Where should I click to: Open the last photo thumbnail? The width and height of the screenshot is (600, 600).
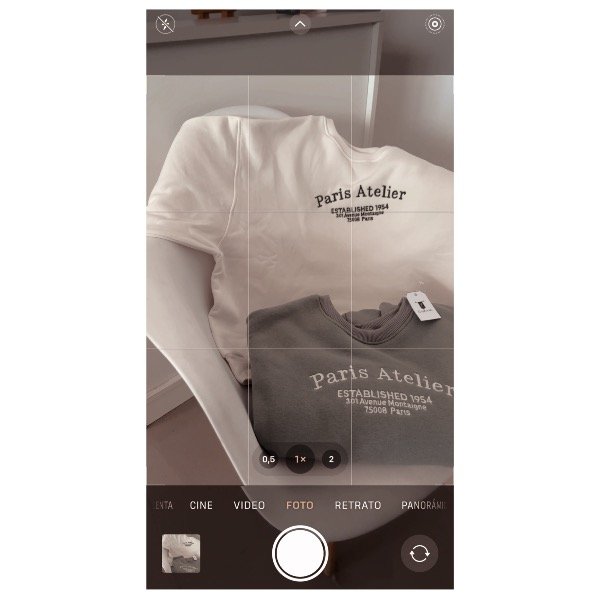181,553
